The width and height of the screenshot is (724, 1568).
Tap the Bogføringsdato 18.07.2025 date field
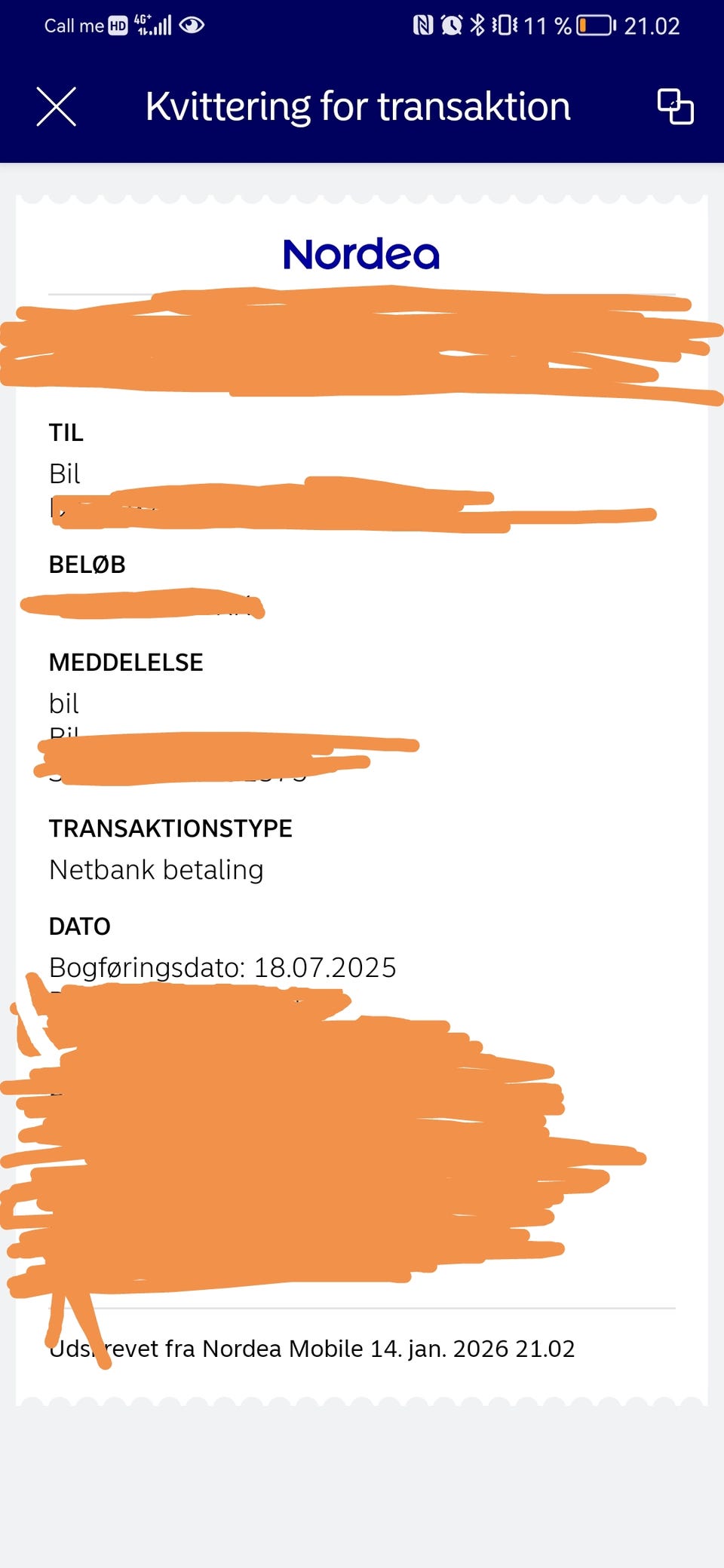point(222,967)
